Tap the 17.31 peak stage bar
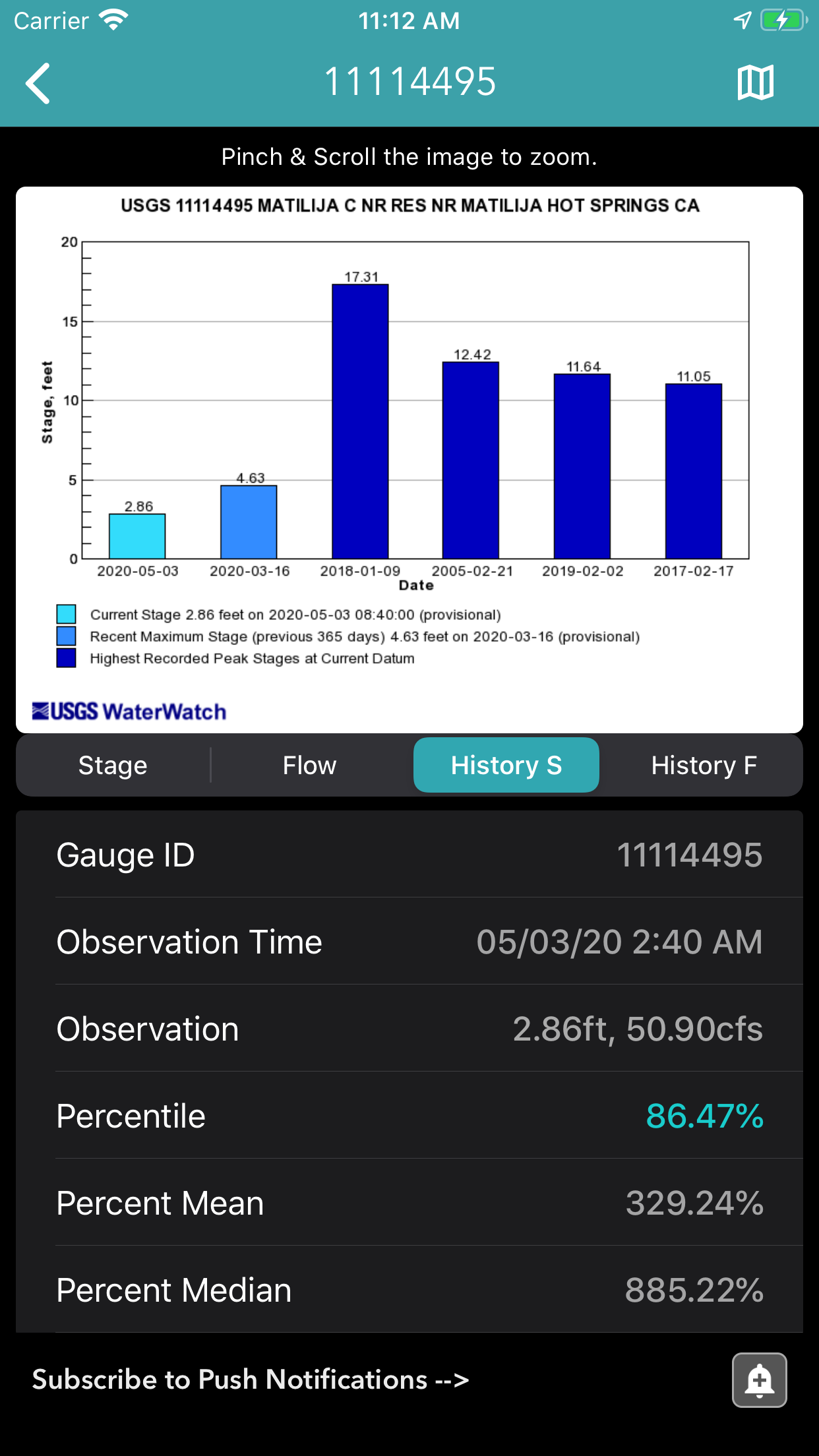 point(359,422)
